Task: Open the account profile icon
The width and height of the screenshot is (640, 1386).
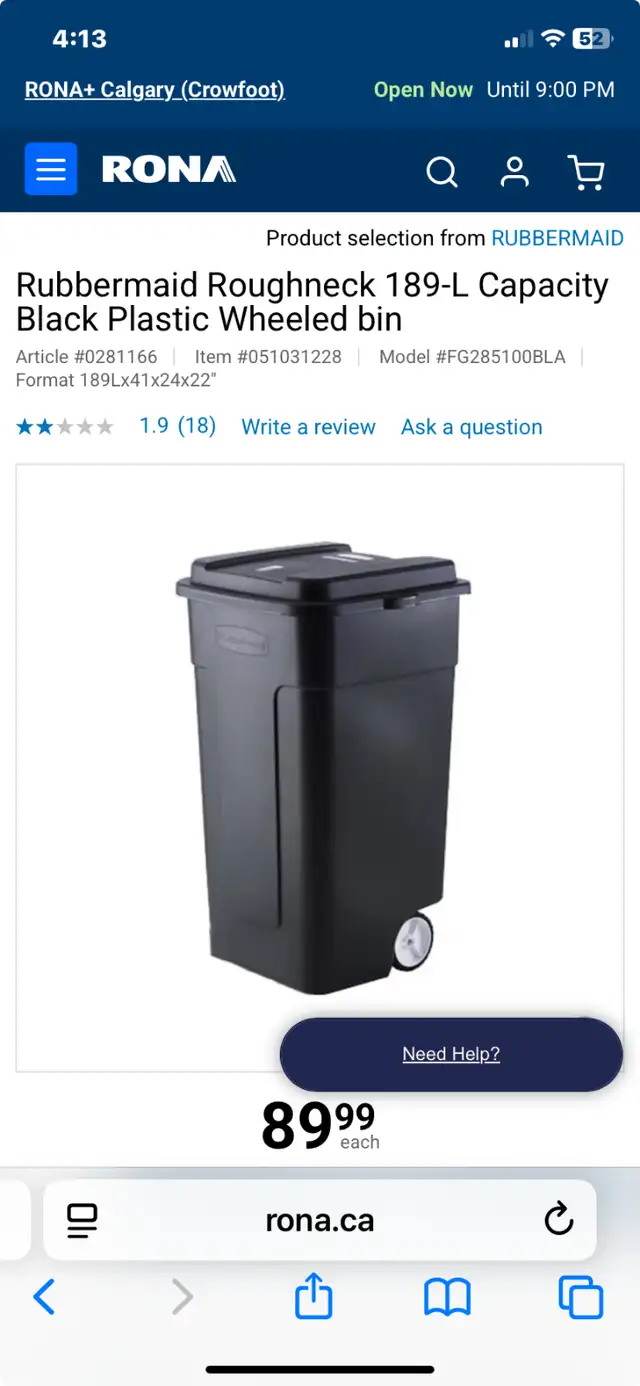Action: point(515,172)
